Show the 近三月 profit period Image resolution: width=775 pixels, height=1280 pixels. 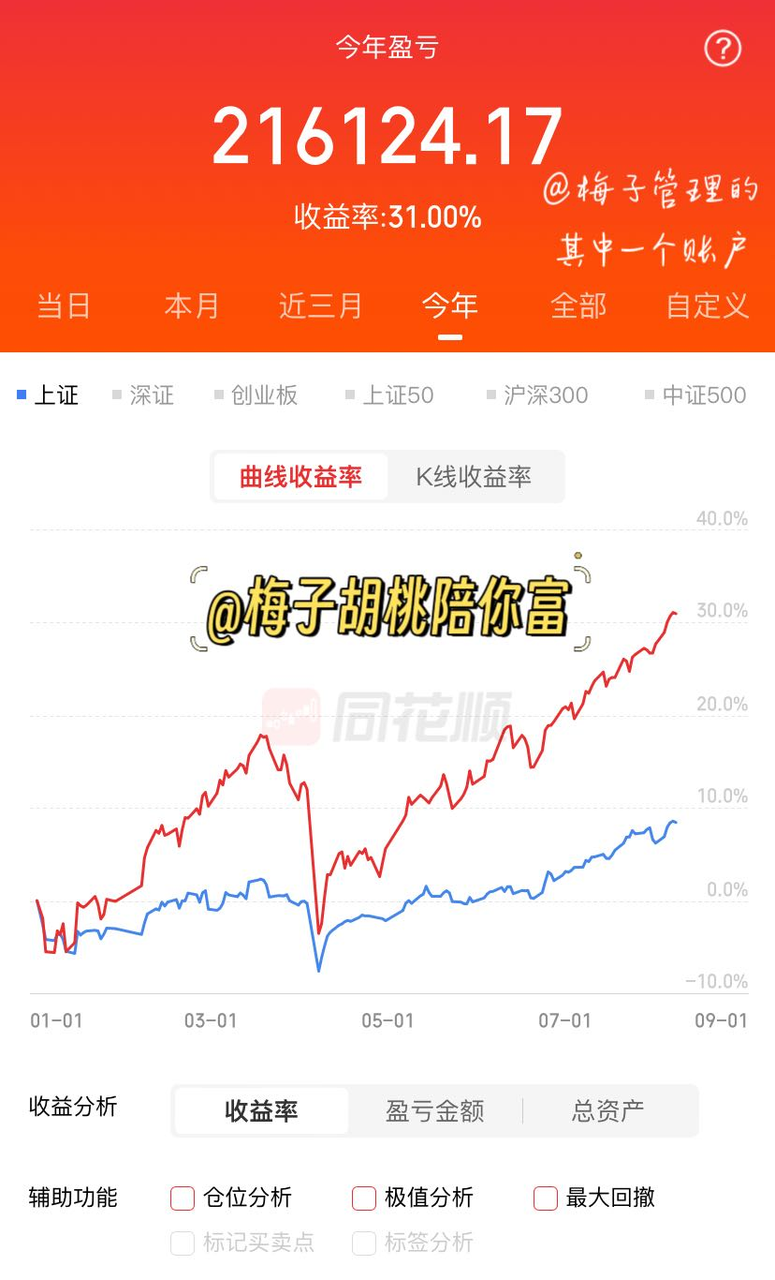pyautogui.click(x=320, y=306)
